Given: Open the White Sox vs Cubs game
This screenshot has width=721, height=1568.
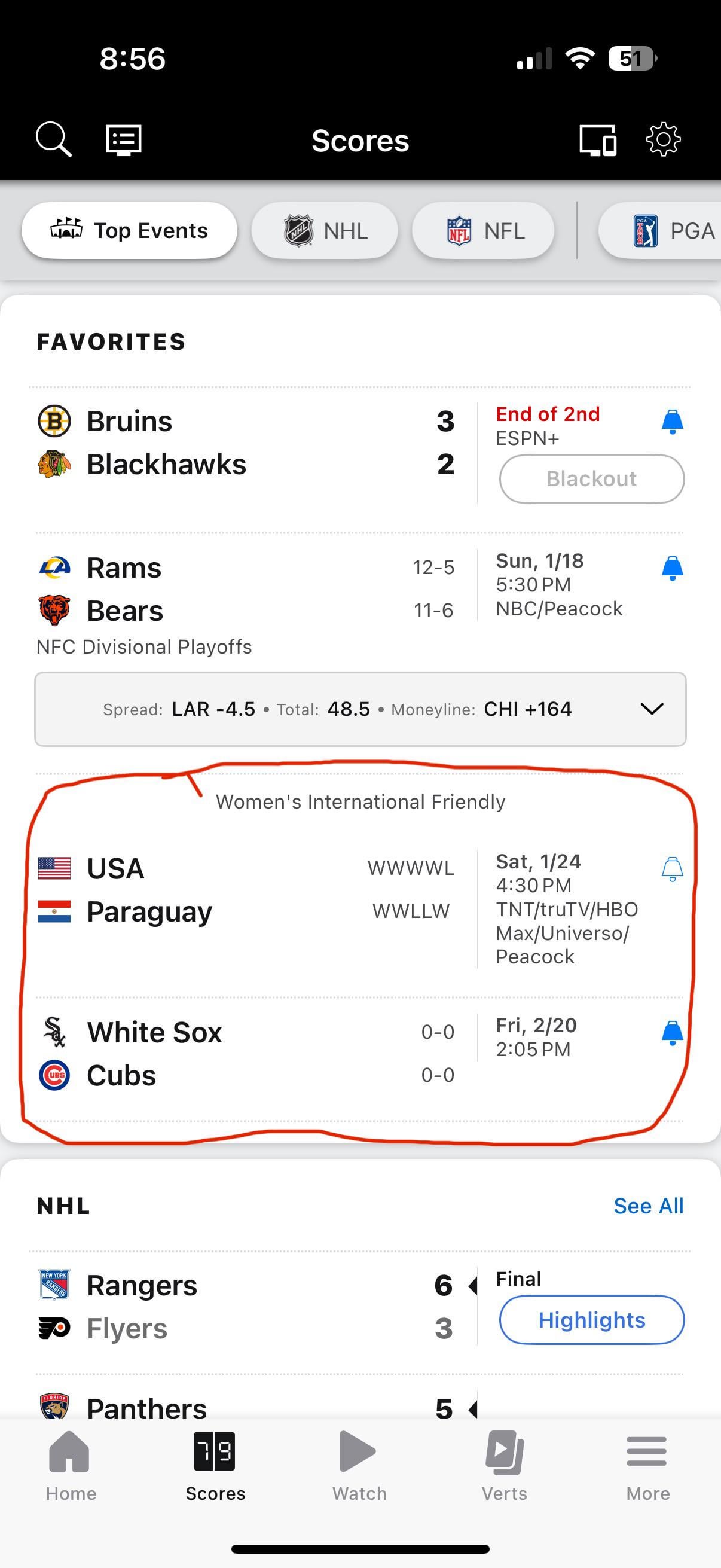Looking at the screenshot, I should click(243, 1054).
